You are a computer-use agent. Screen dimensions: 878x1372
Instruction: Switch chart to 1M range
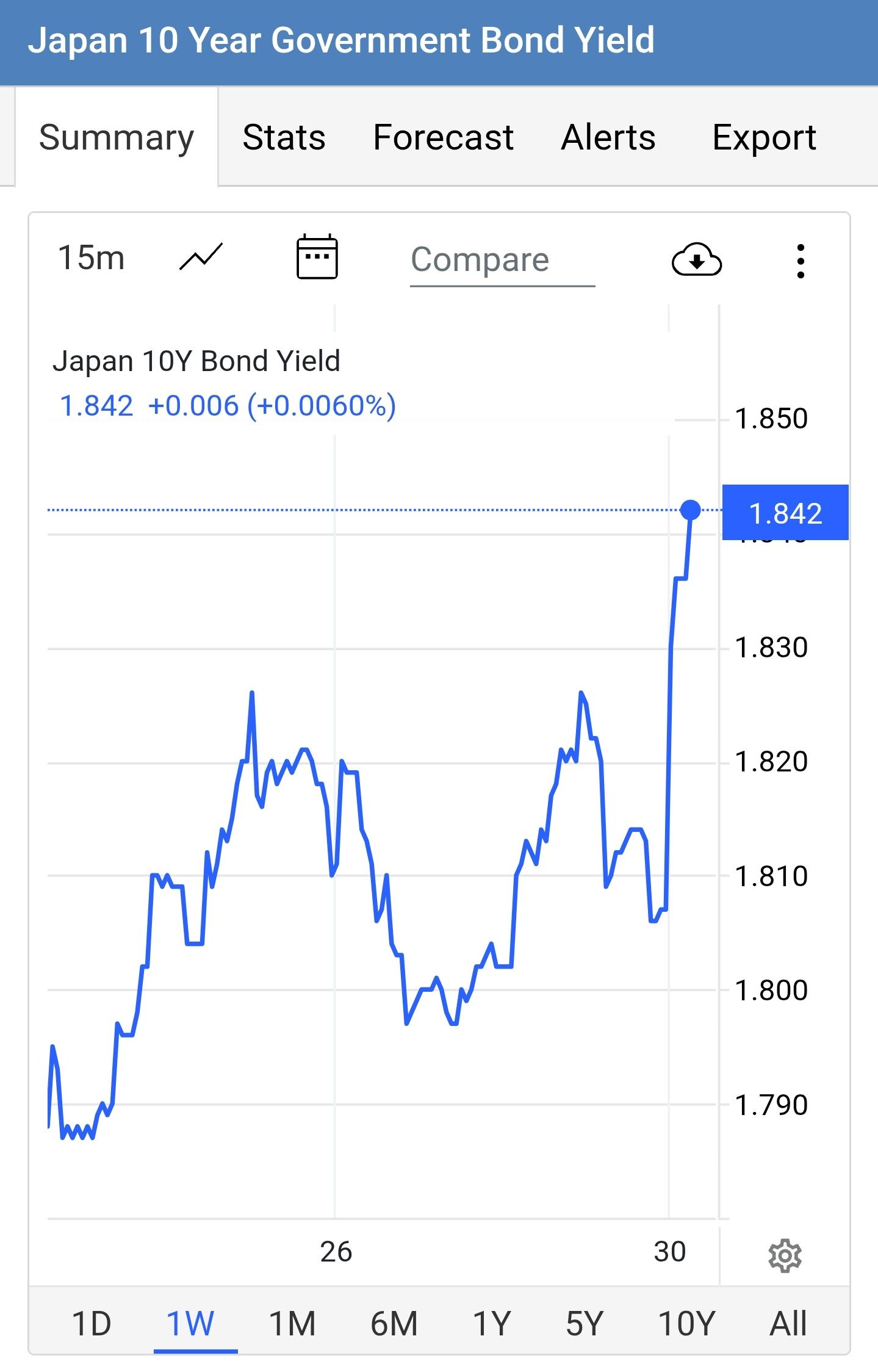292,1324
